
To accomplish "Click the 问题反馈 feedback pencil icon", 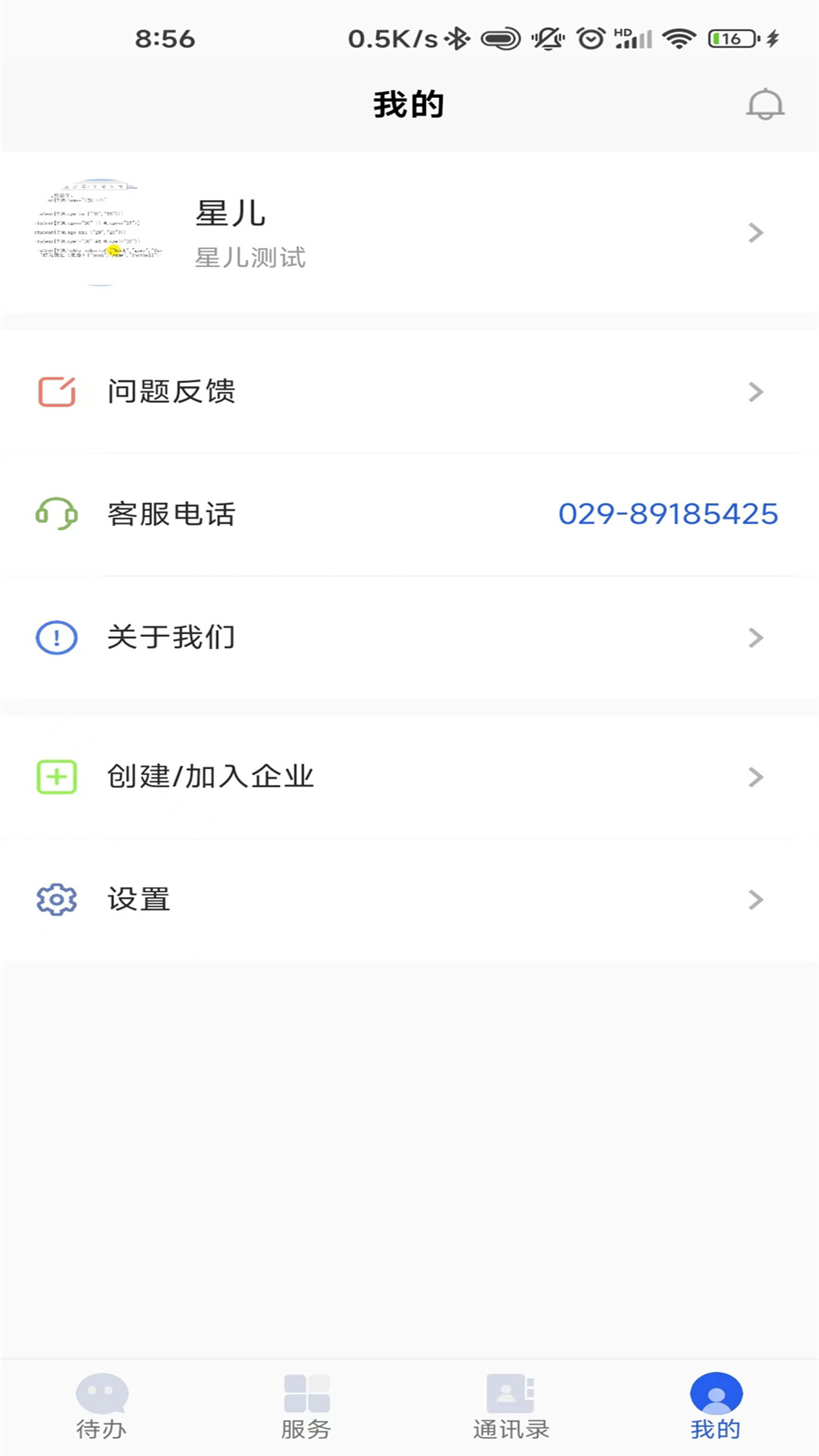I will tap(55, 392).
